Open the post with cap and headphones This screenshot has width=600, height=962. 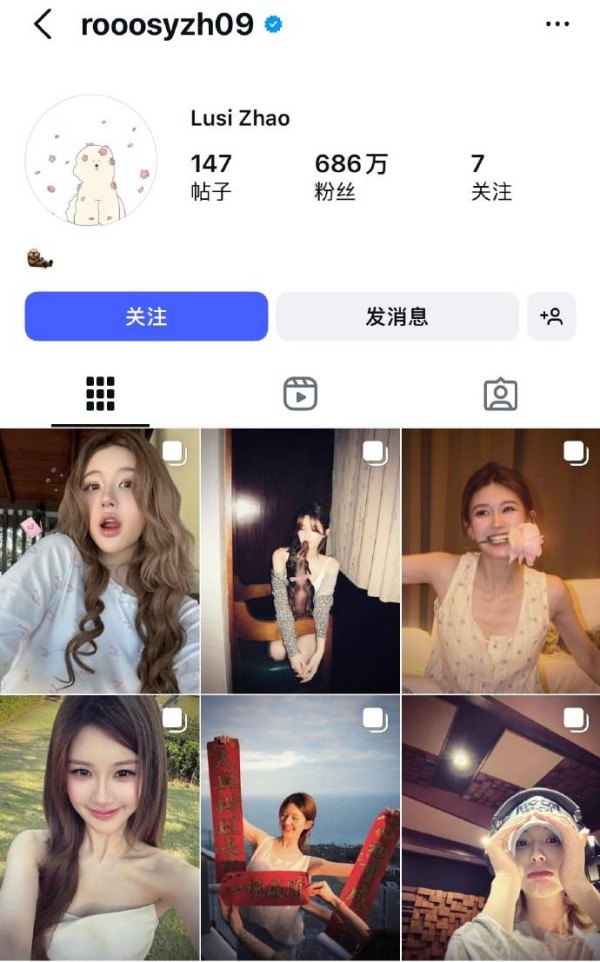click(x=501, y=829)
